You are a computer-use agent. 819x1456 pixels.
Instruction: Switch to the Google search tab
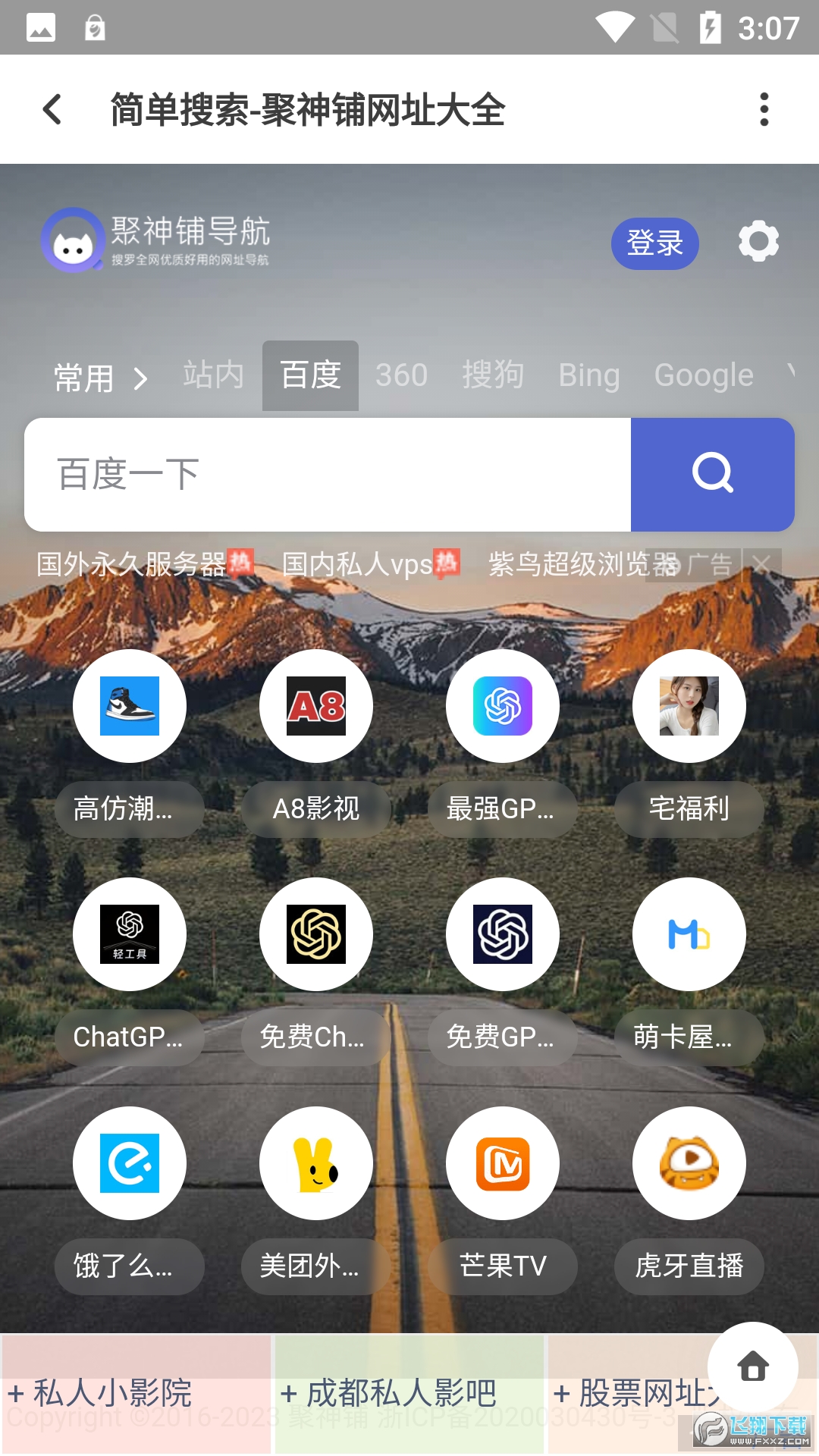click(x=702, y=374)
